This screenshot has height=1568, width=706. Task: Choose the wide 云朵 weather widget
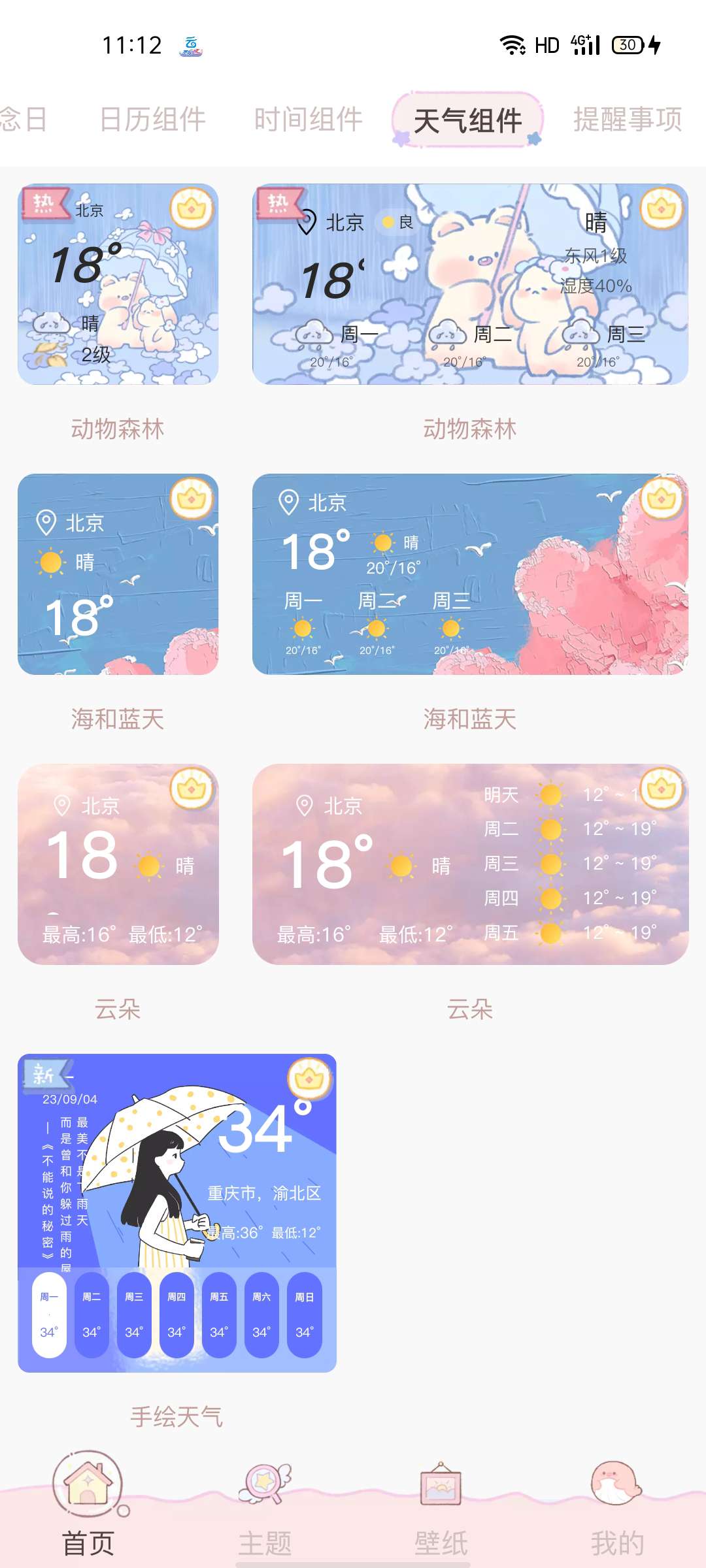pyautogui.click(x=470, y=864)
